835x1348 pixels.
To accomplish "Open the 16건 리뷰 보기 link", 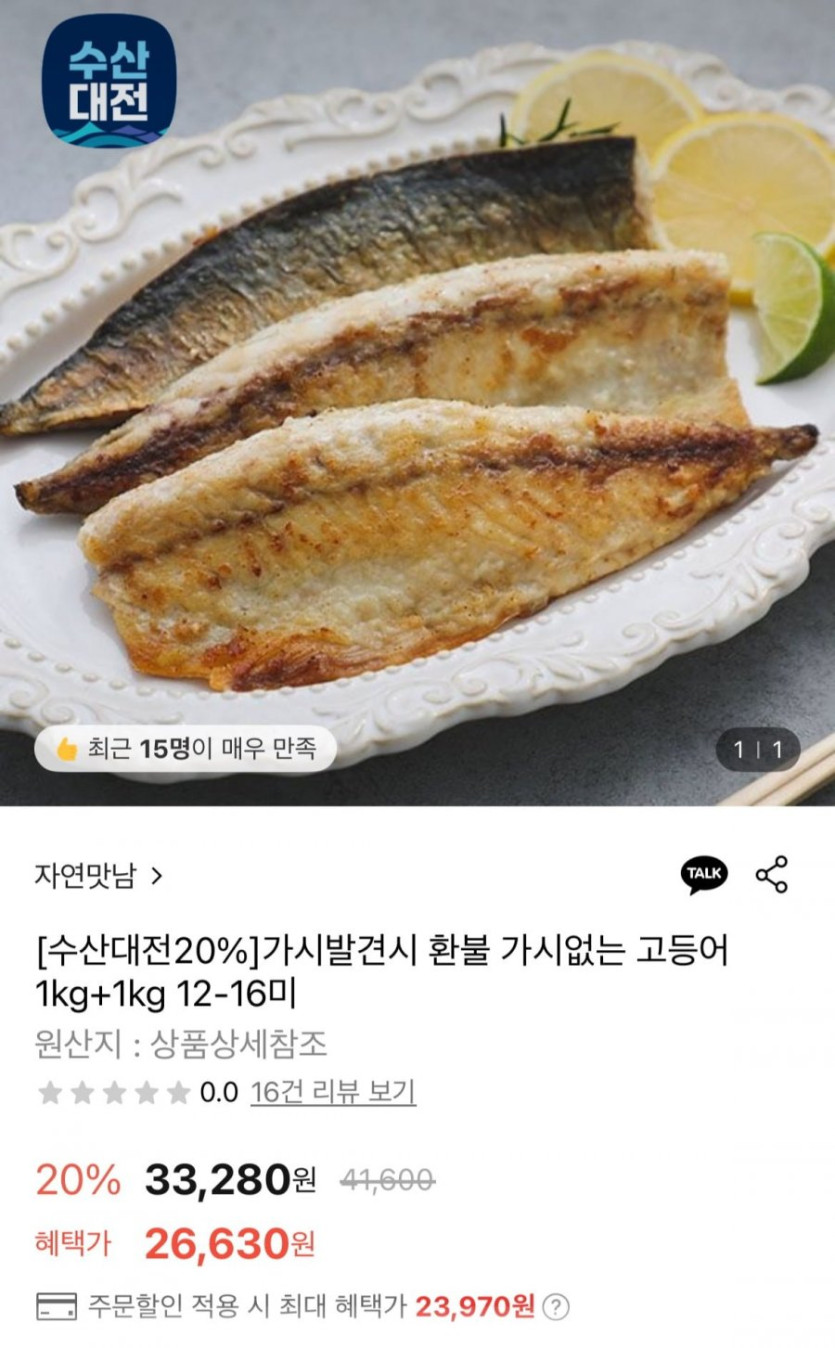I will (333, 1092).
